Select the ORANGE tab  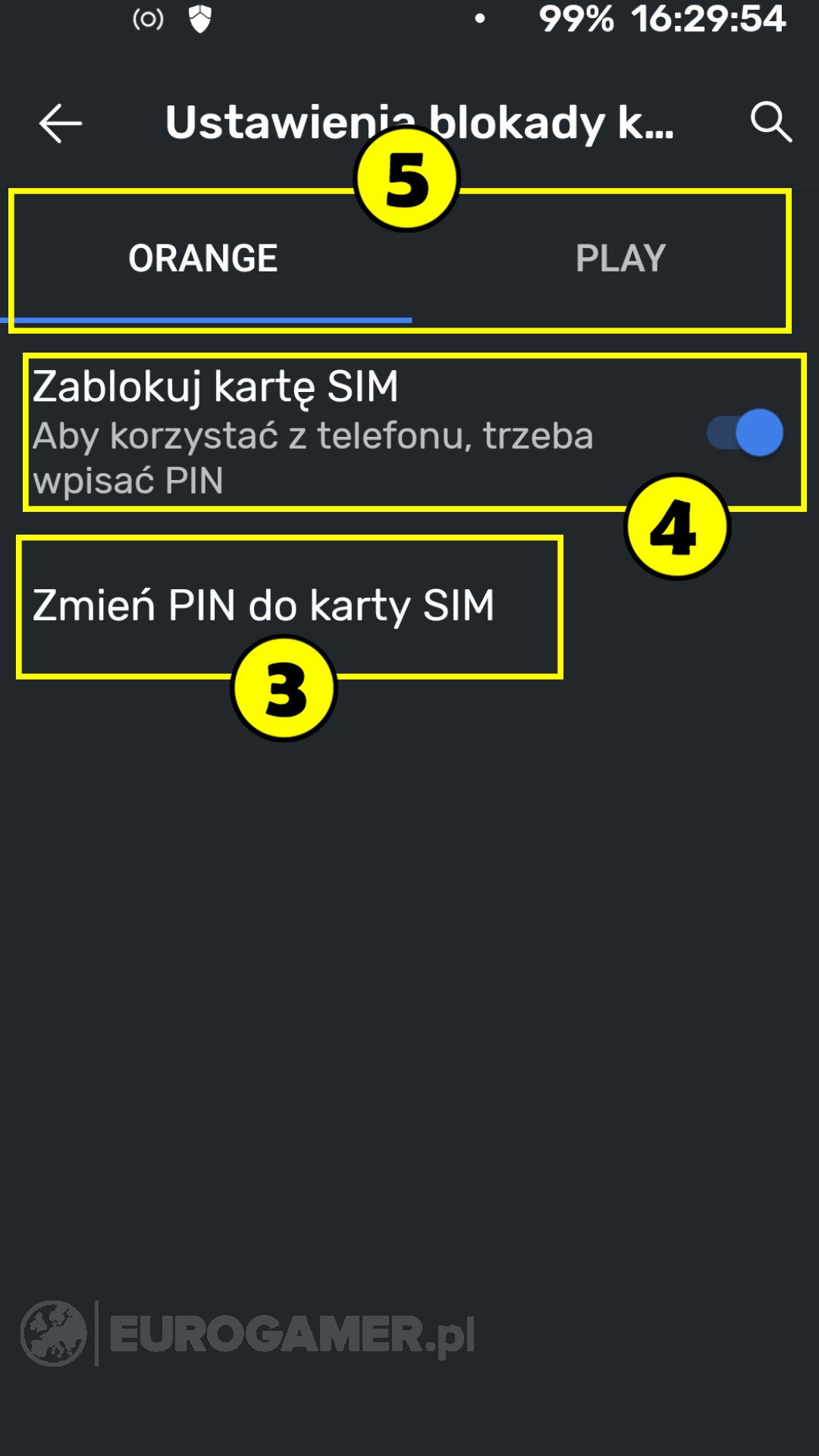(203, 258)
